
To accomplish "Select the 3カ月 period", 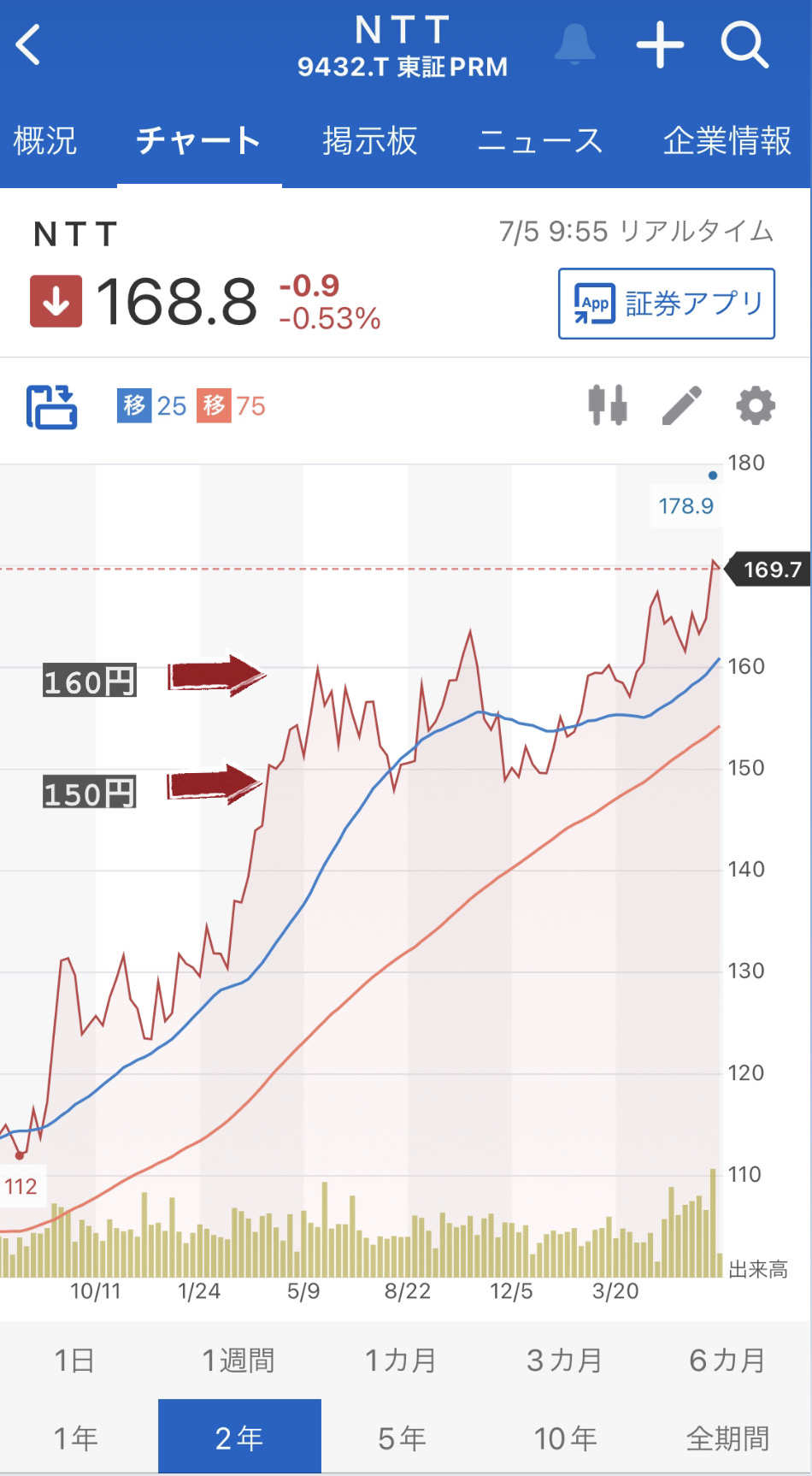I will (x=564, y=1360).
